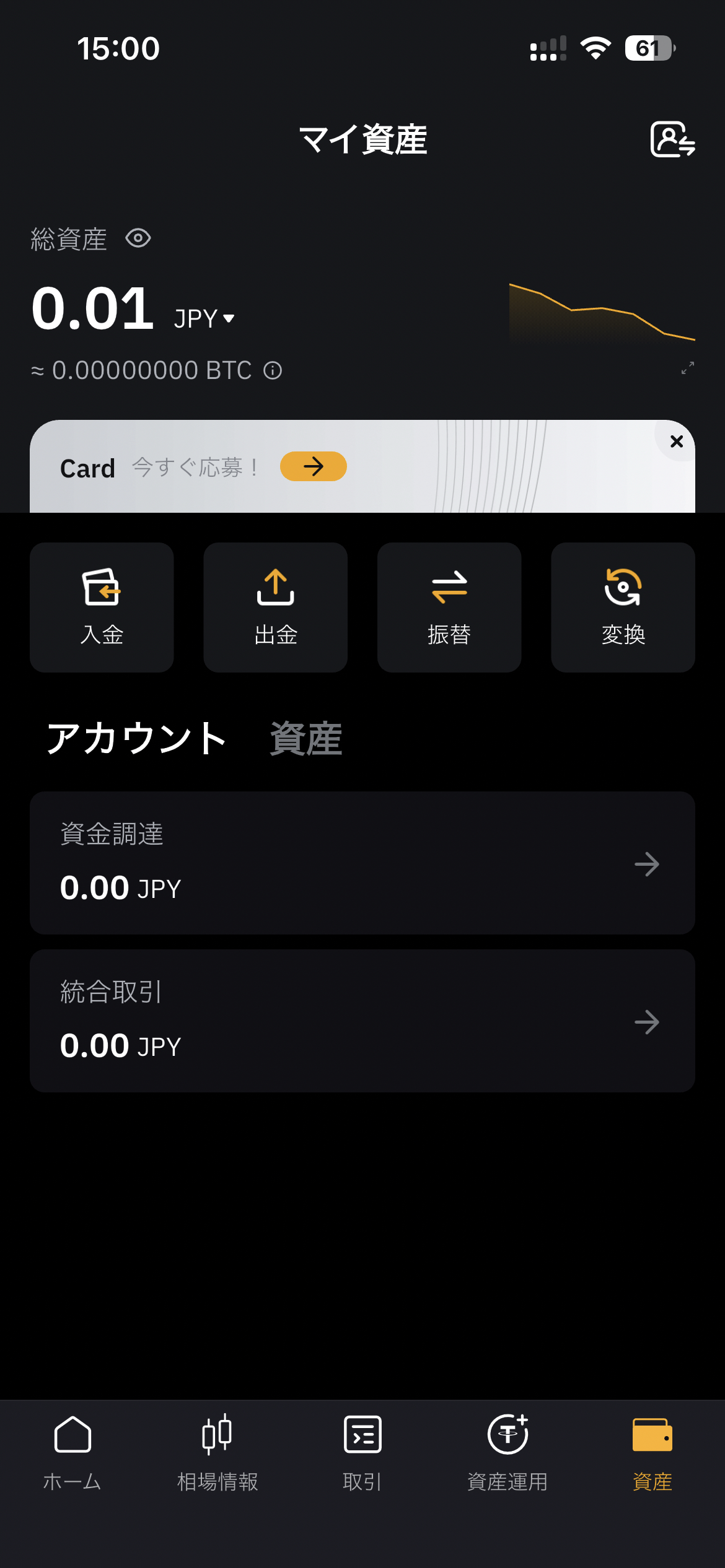
Task: Open the account switch icon
Action: (x=672, y=139)
